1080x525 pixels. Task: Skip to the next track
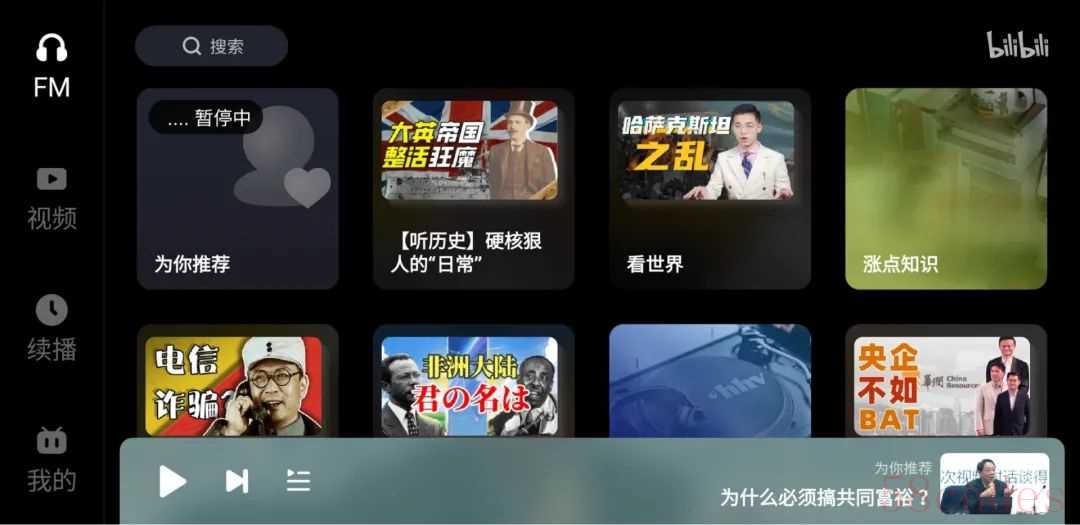point(237,481)
